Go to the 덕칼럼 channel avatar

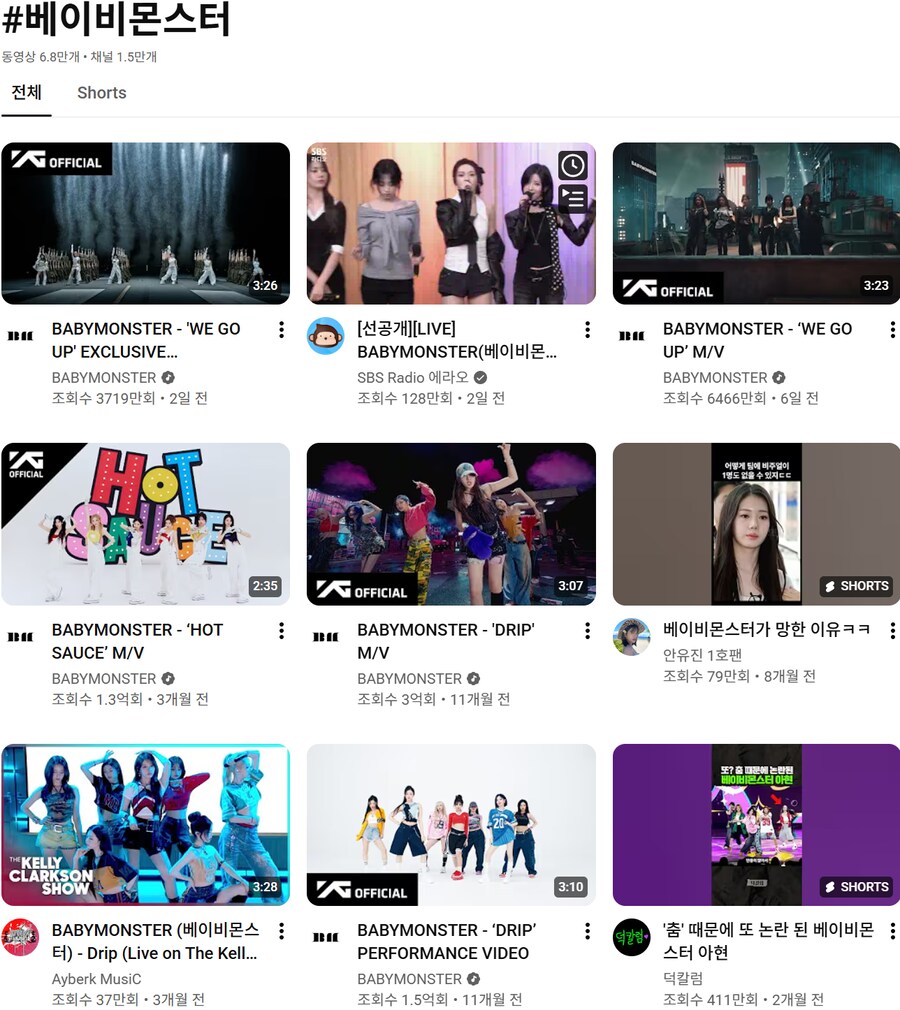click(x=632, y=938)
